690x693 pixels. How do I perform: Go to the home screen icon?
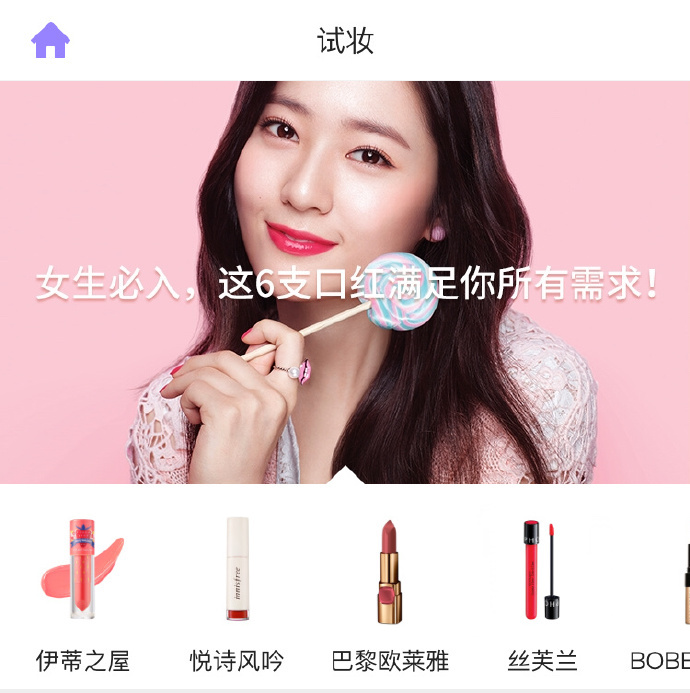coord(50,41)
